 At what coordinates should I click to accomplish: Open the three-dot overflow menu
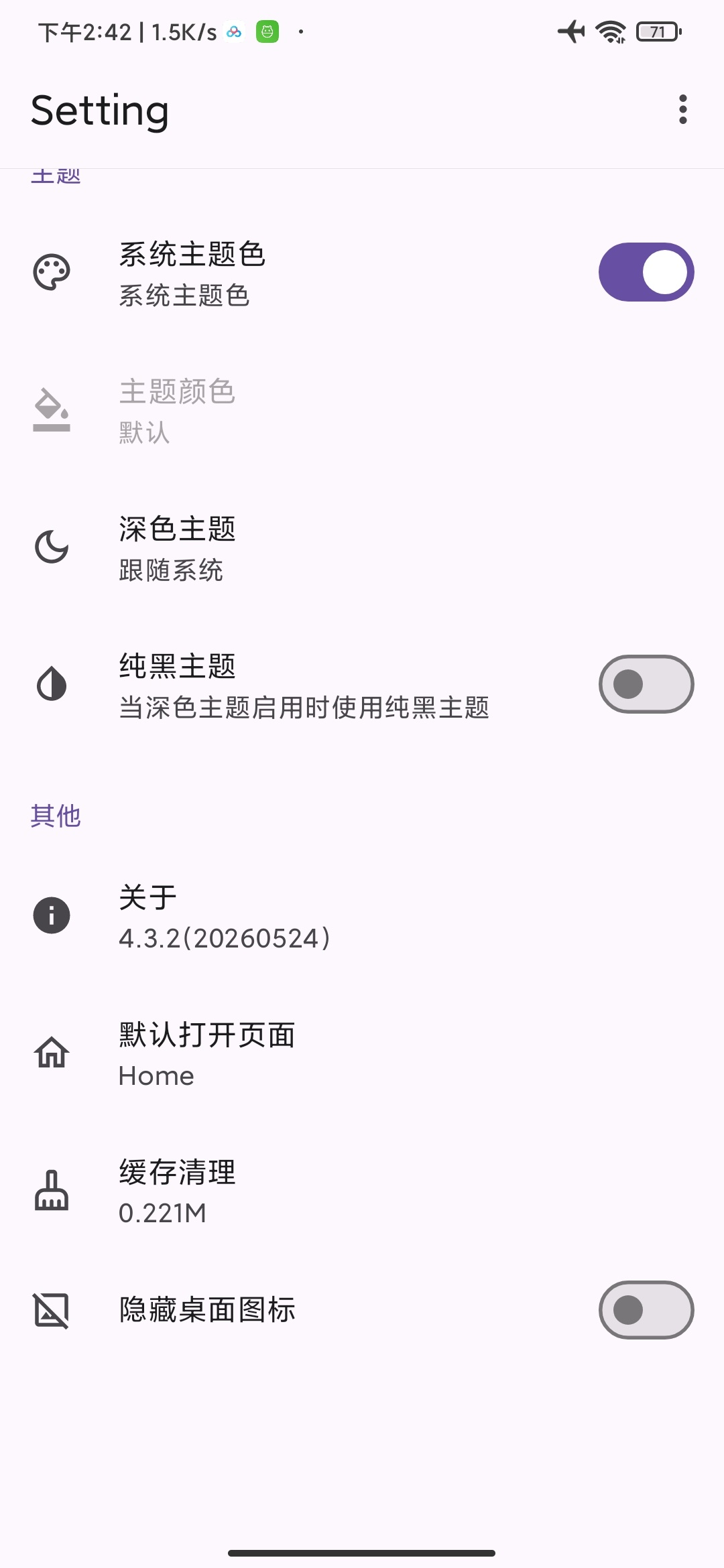[682, 110]
